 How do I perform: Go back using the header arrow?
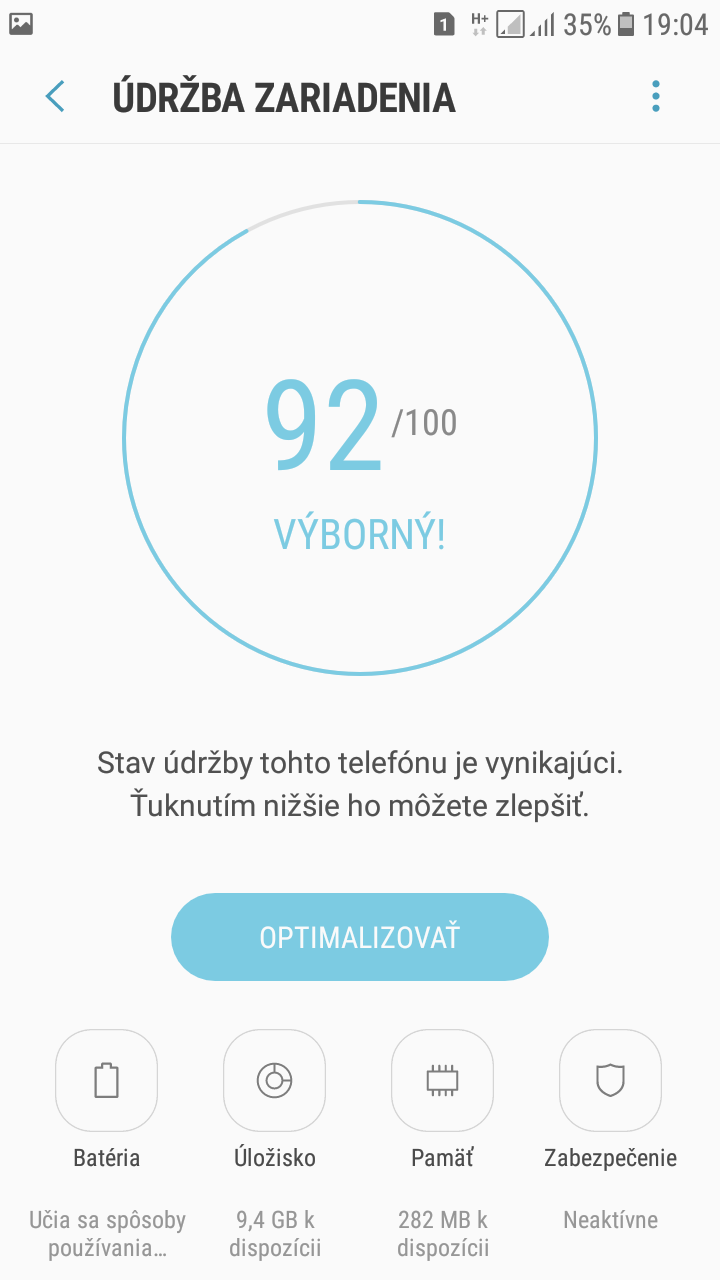point(55,97)
